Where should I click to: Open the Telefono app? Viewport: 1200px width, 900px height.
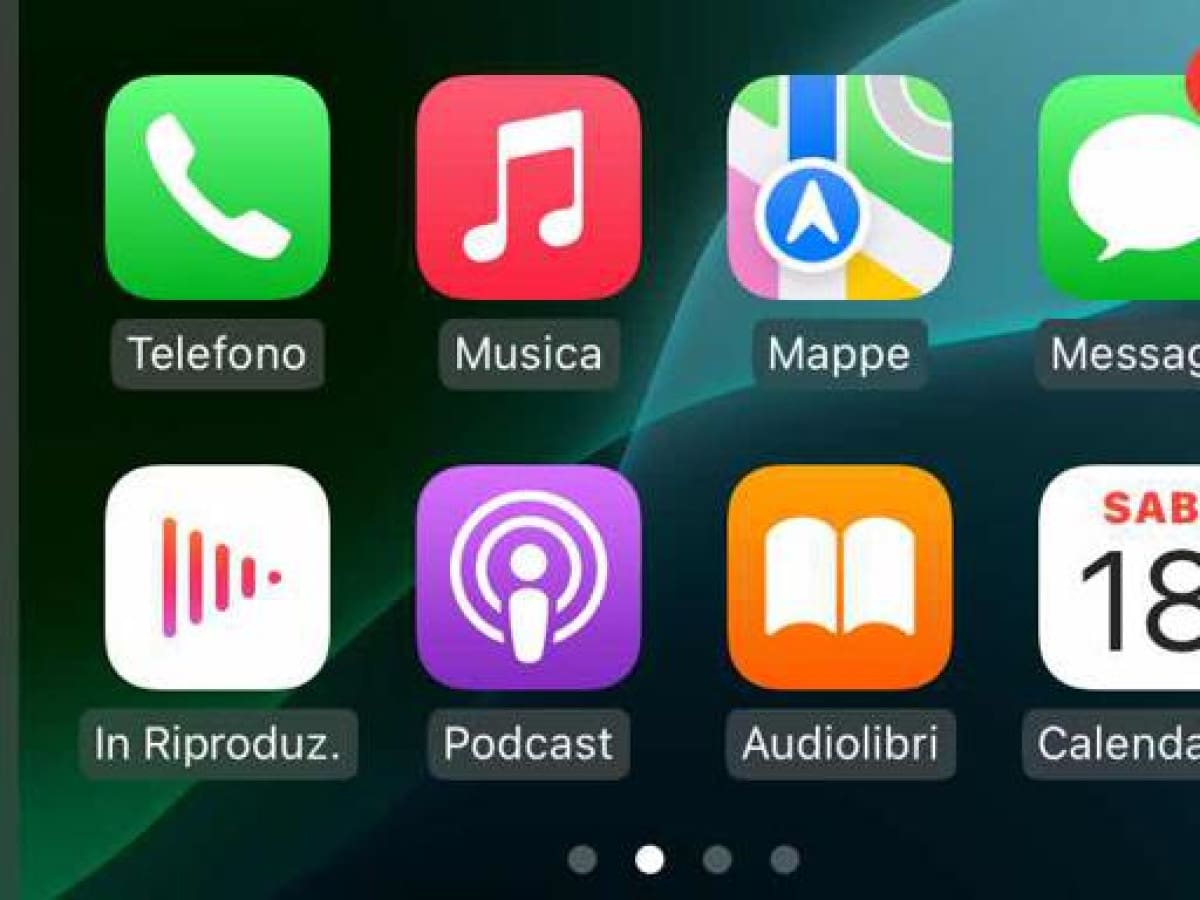[x=217, y=188]
